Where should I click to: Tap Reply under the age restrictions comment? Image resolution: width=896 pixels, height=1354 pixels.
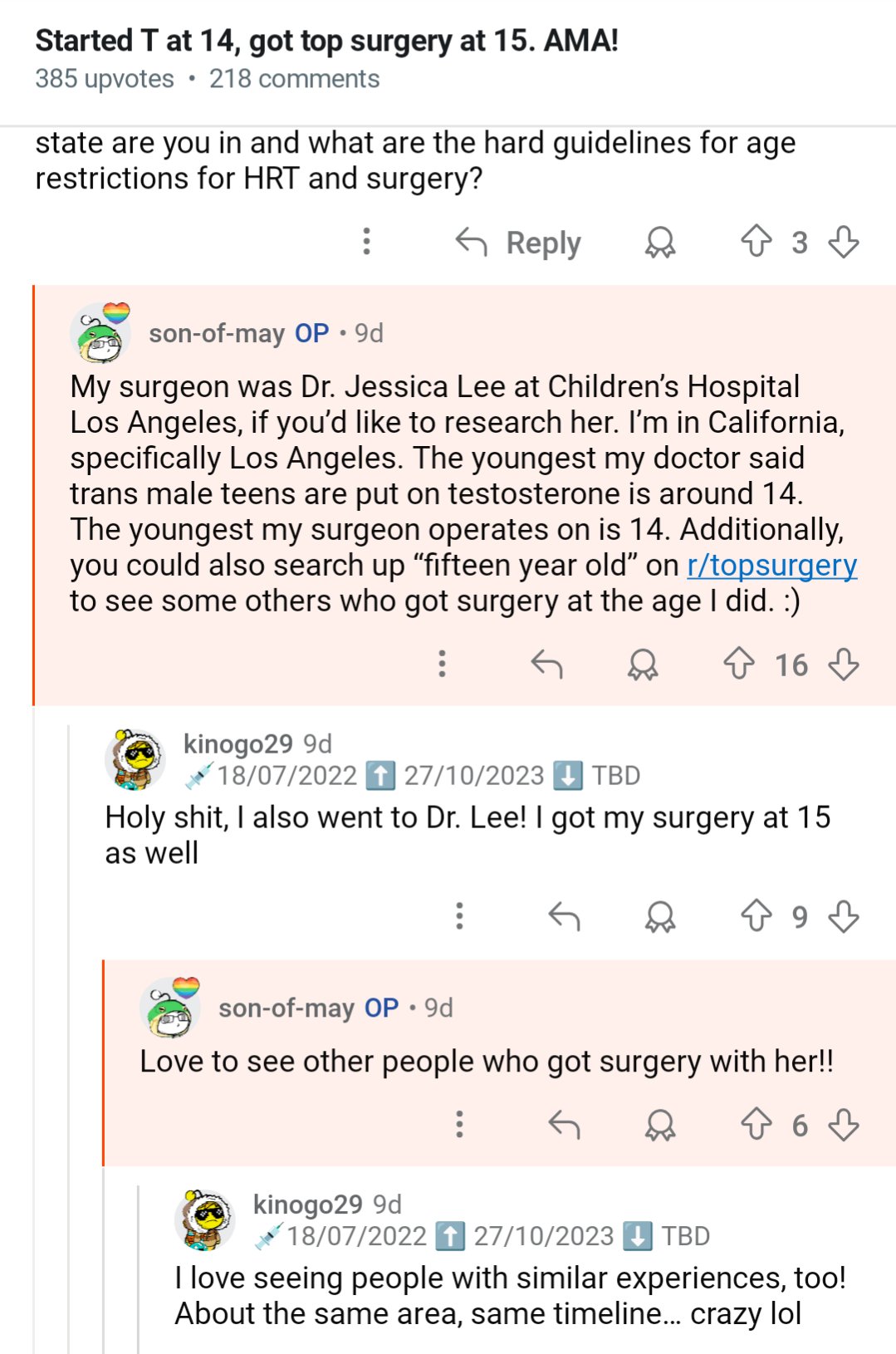point(518,243)
